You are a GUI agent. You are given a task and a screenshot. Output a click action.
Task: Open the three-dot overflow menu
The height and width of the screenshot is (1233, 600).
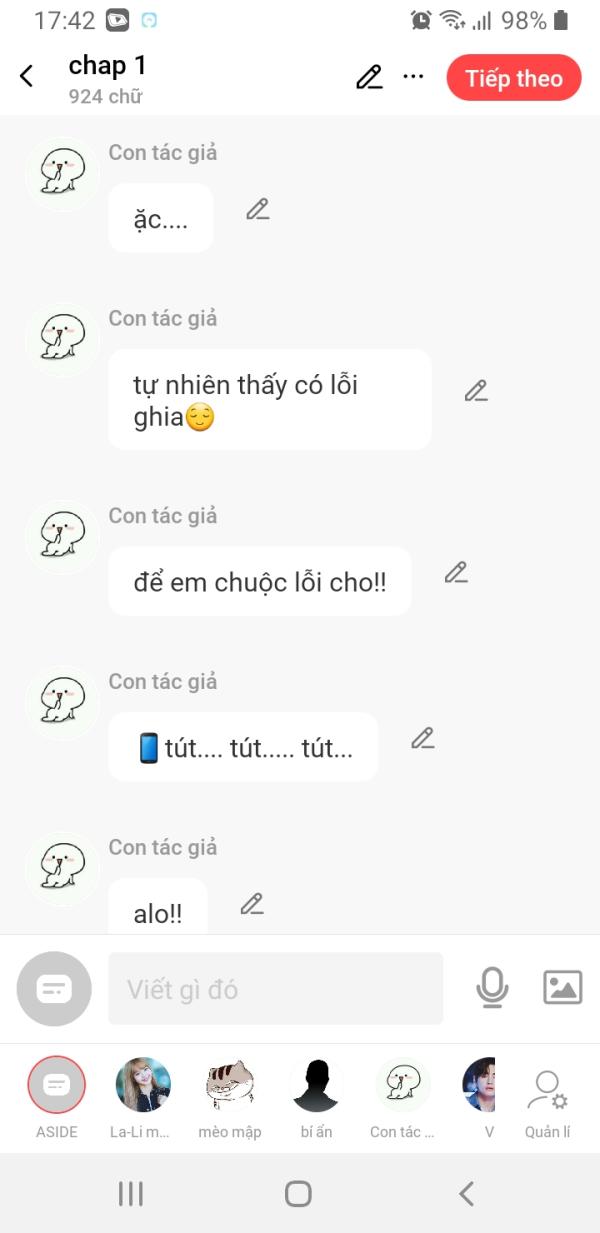pyautogui.click(x=413, y=77)
